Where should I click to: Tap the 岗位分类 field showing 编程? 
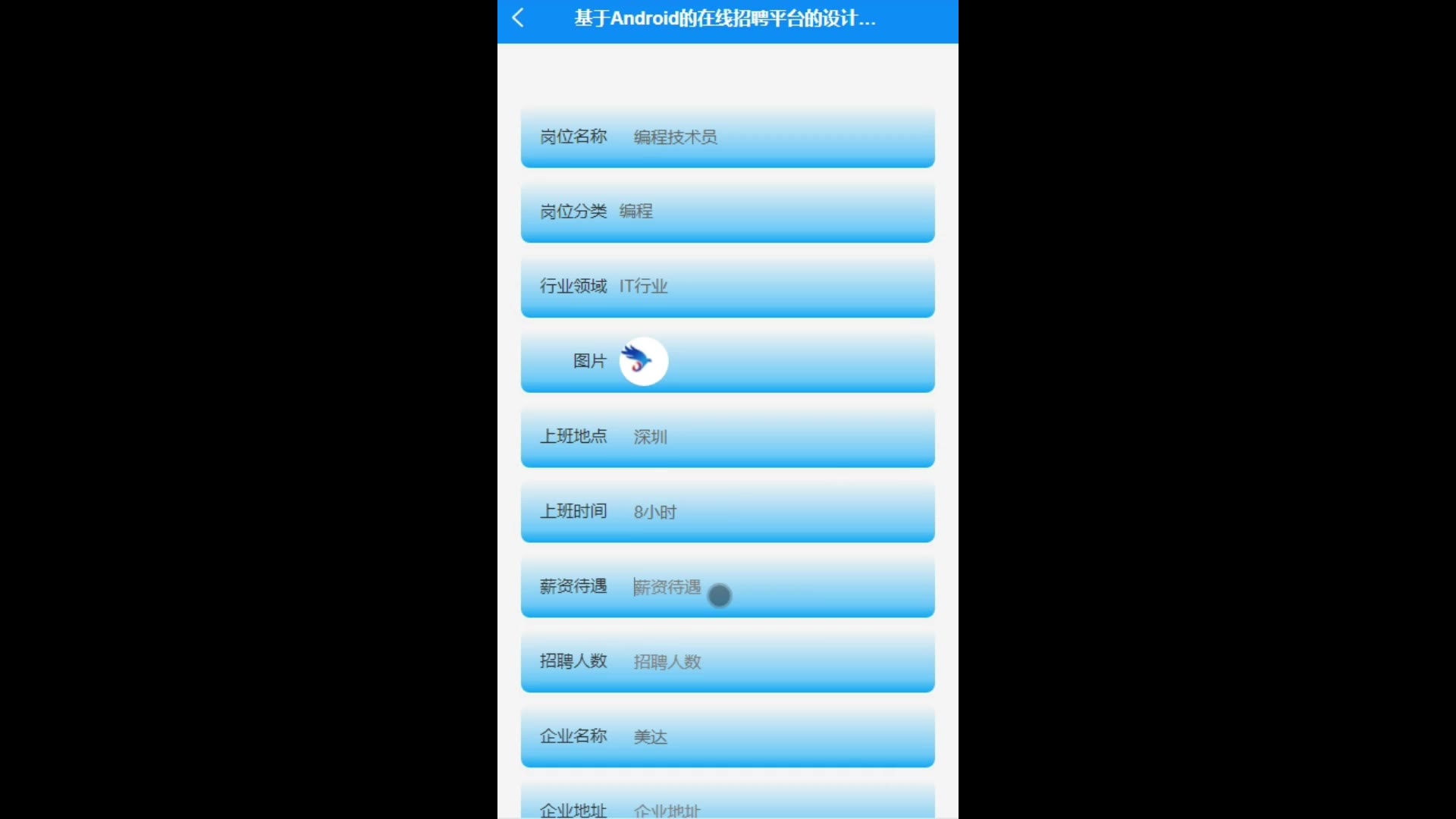tap(758, 212)
